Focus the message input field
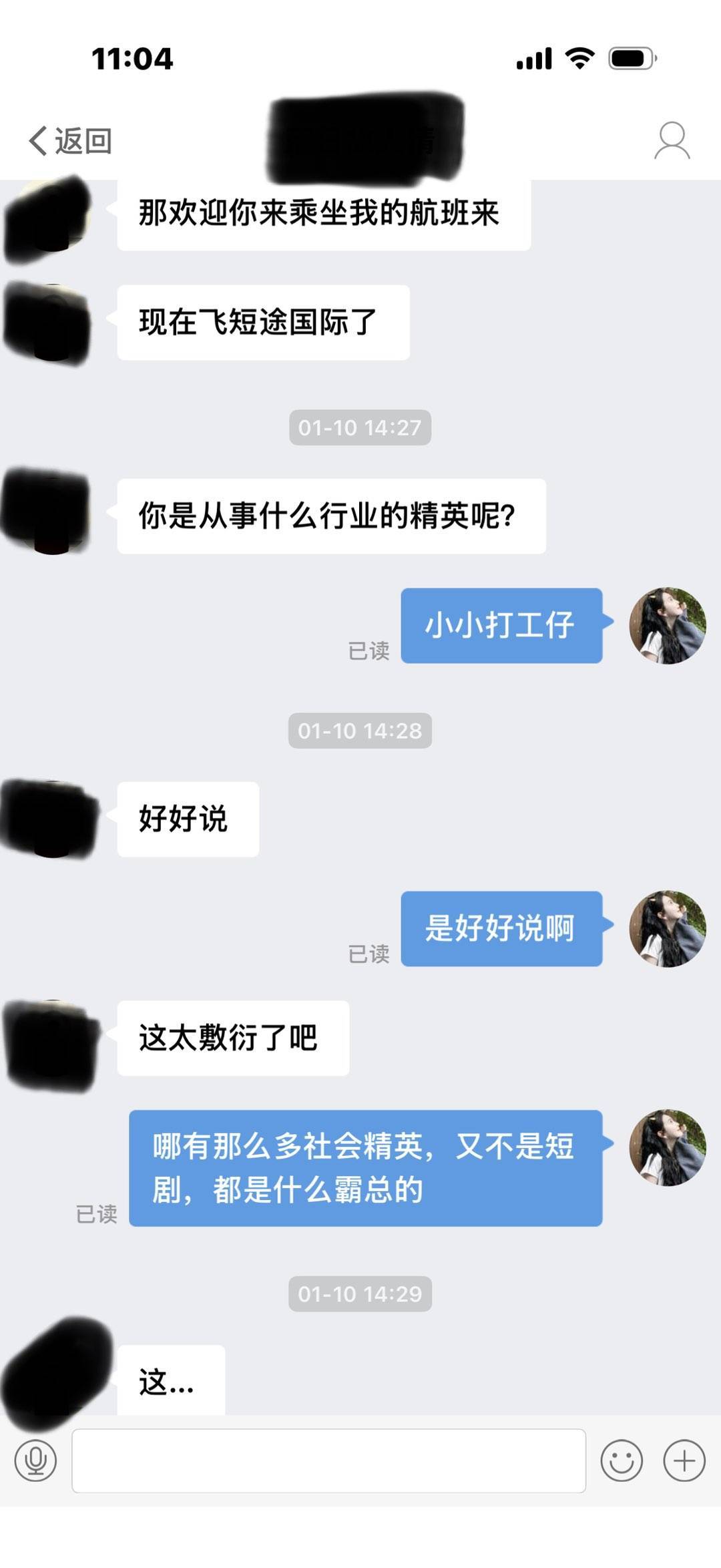Viewport: 721px width, 1568px height. click(x=328, y=1460)
